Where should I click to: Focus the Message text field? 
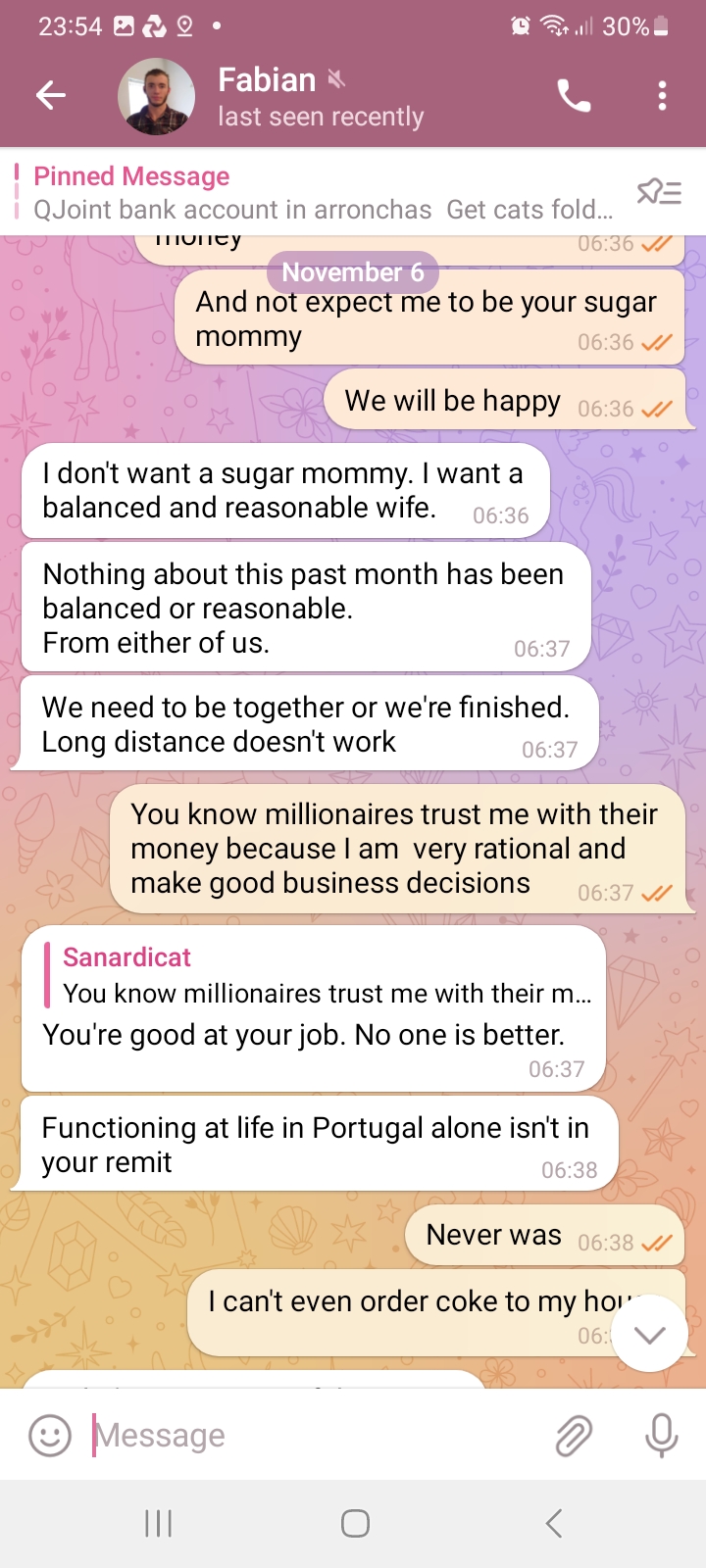coord(314,1436)
